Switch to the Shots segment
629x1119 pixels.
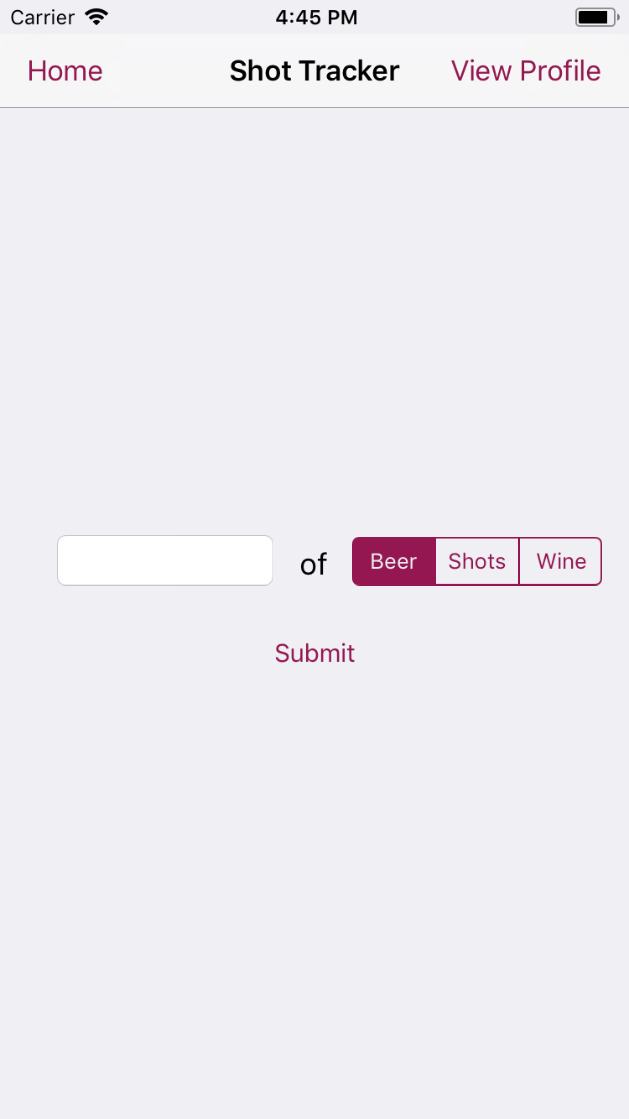point(477,562)
